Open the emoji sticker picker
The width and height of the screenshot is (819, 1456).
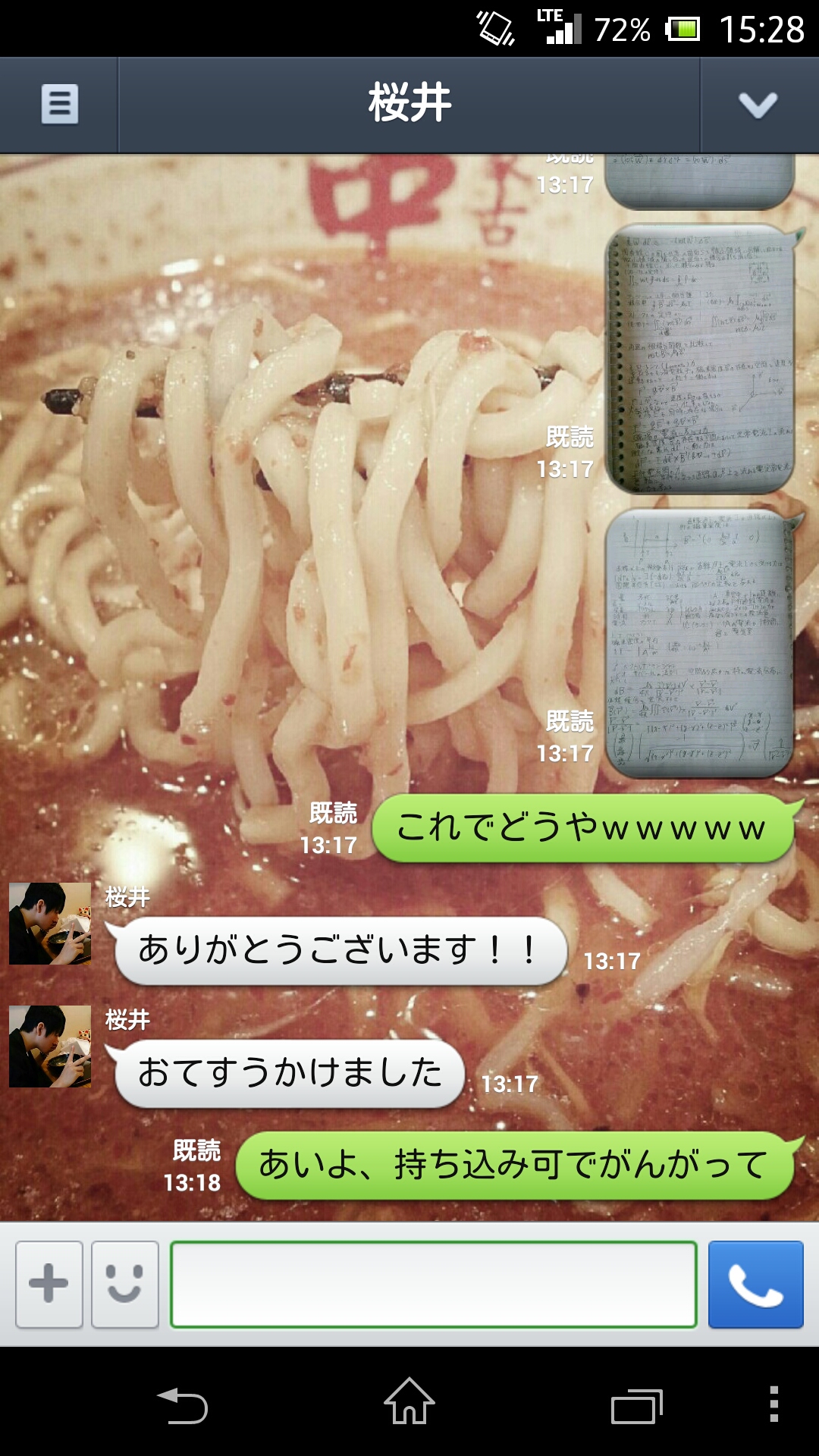[x=125, y=1284]
